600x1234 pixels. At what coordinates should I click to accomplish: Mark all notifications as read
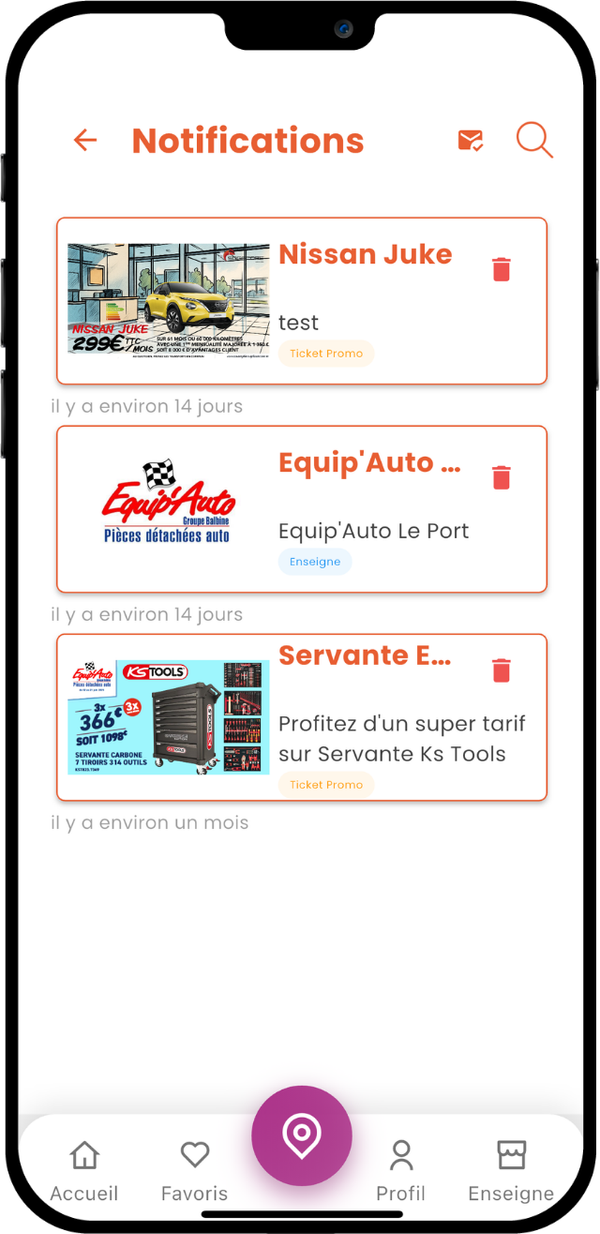[470, 141]
